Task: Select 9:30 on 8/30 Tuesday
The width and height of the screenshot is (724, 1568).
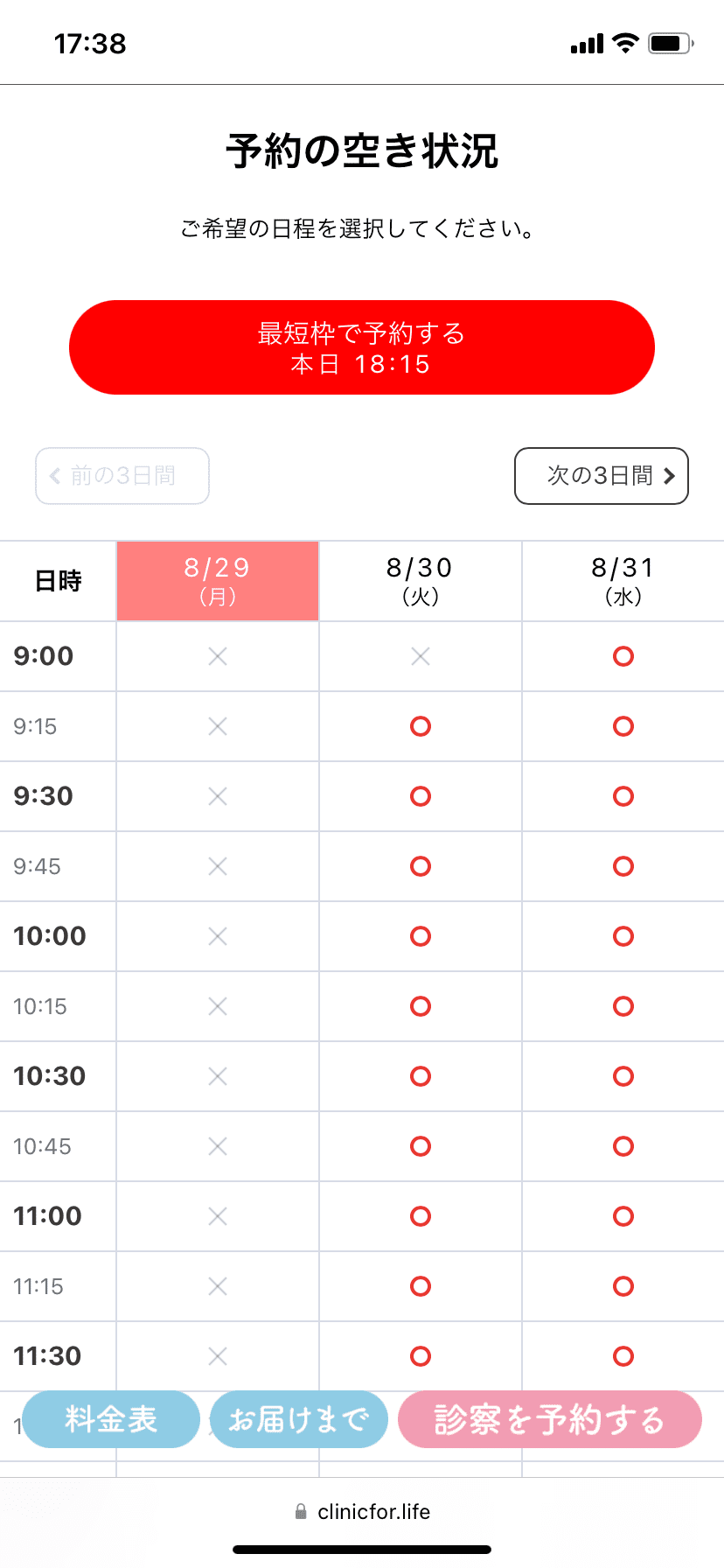Action: (x=421, y=796)
